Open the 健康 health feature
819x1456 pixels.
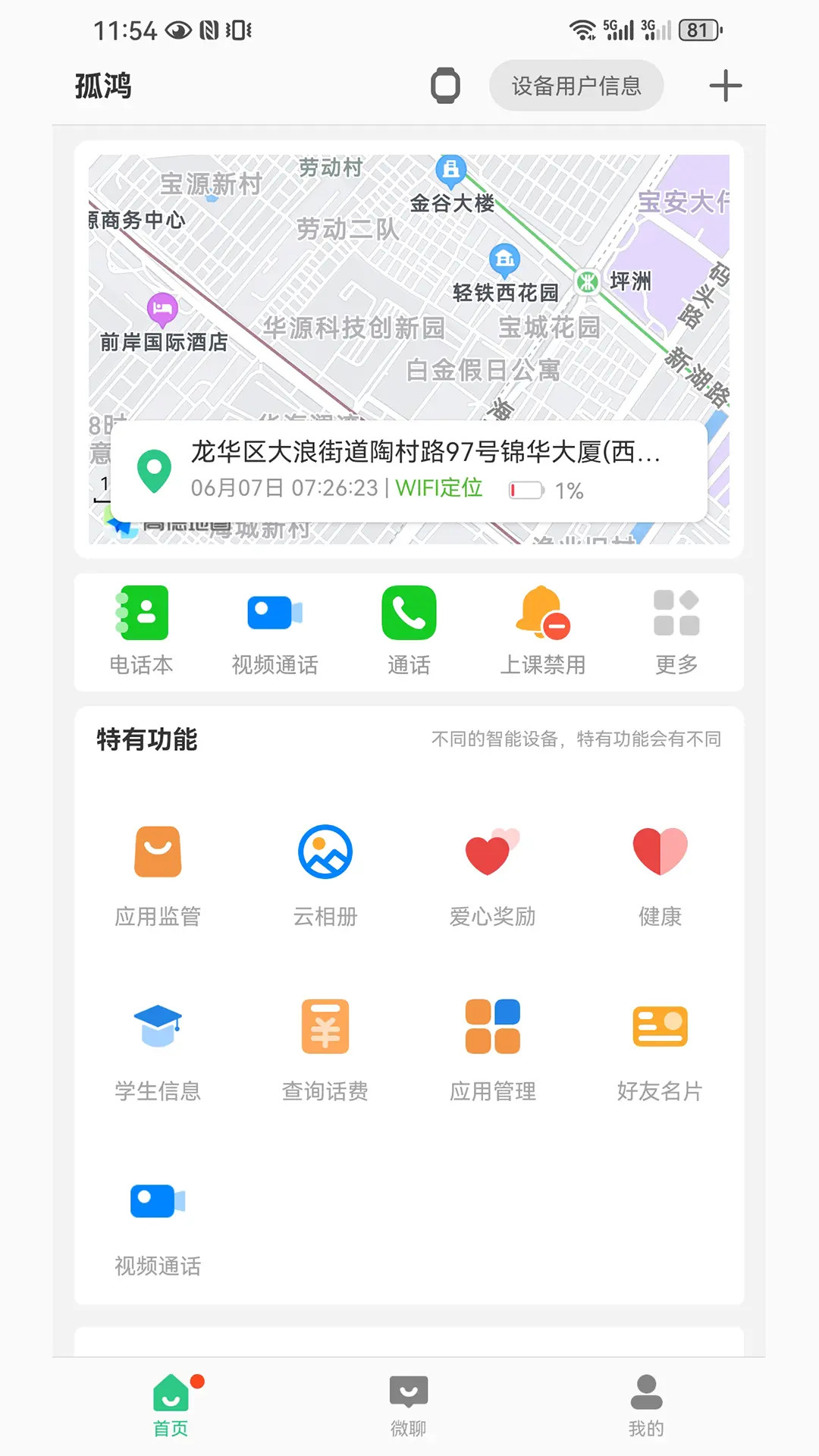pyautogui.click(x=659, y=872)
